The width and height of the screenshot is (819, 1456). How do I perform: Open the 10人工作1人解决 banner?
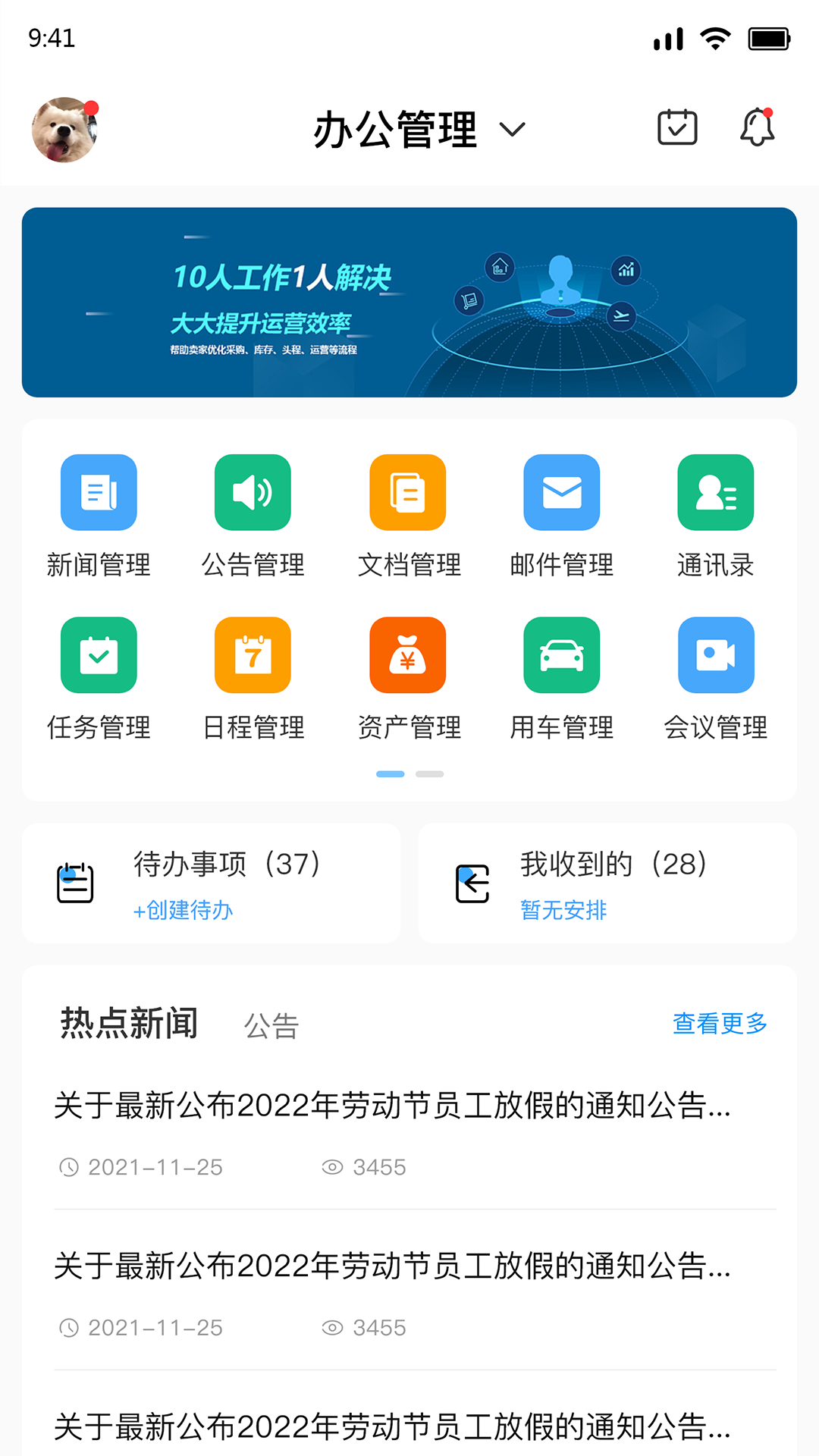[x=409, y=303]
